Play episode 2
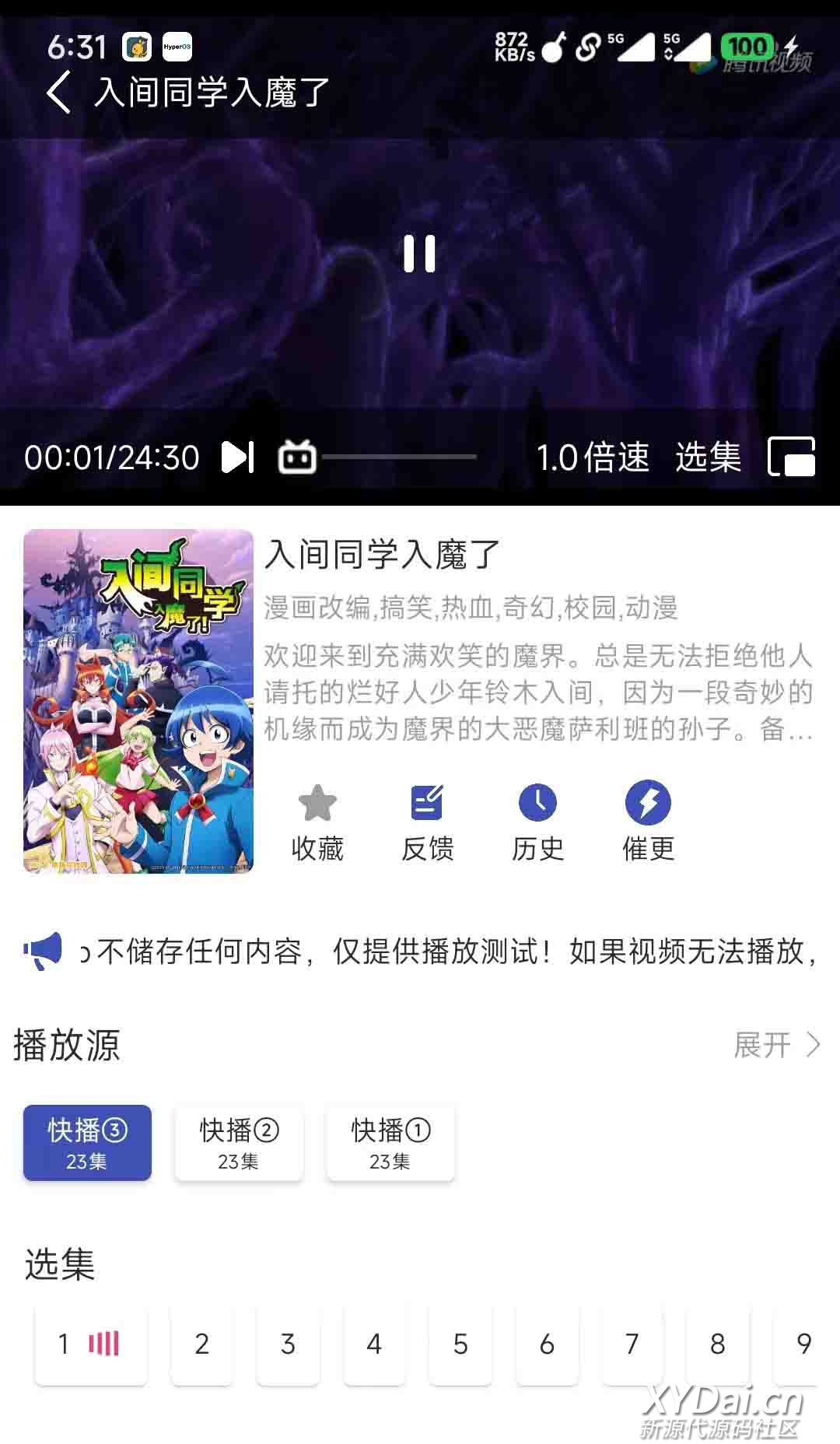 pos(201,1344)
